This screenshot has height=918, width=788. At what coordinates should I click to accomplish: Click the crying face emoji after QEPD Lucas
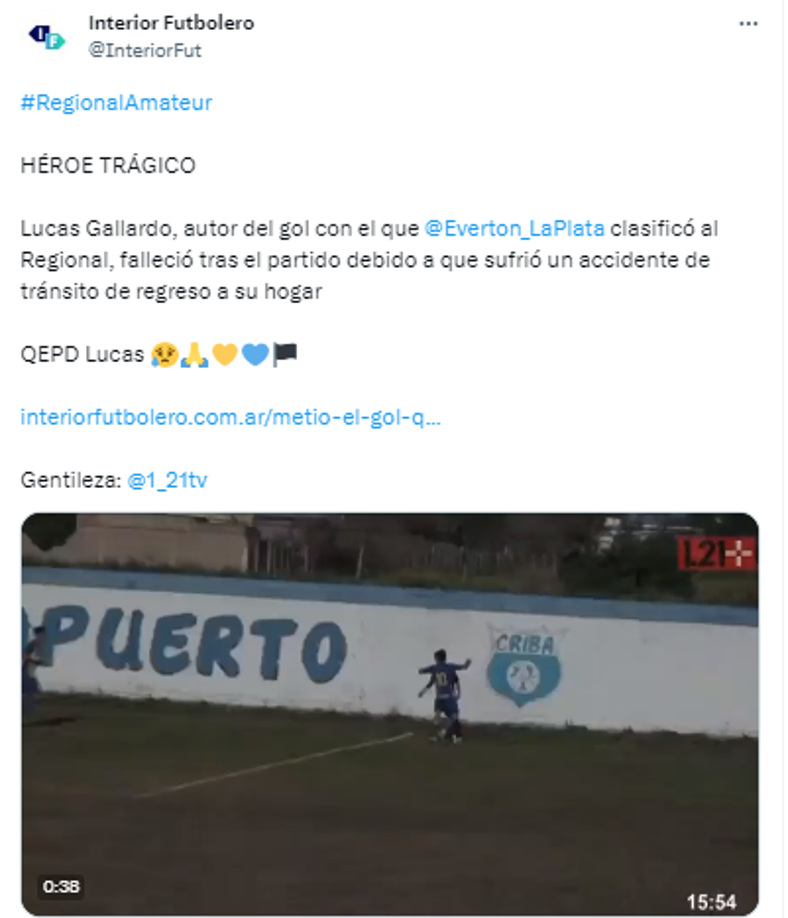tap(163, 352)
